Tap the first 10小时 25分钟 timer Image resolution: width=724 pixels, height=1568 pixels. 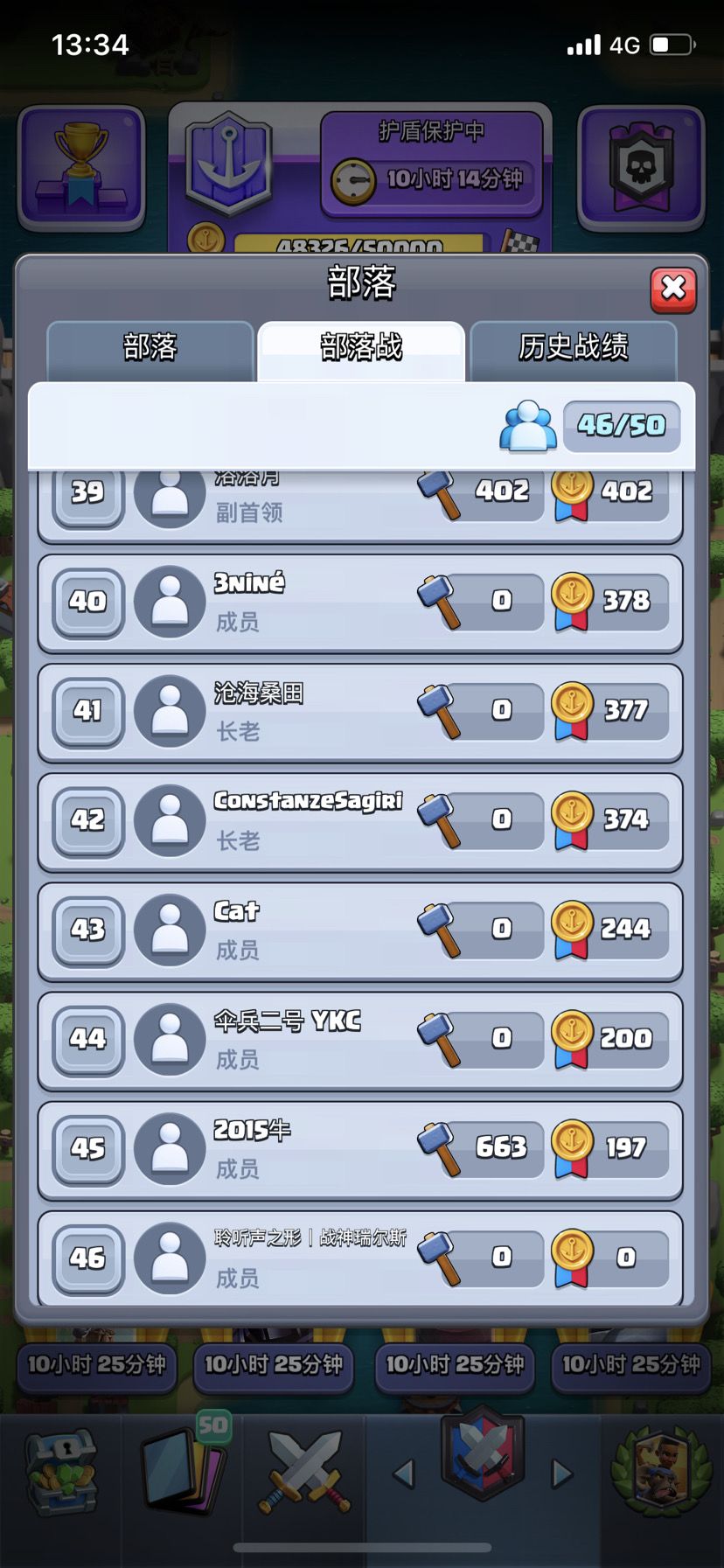point(96,1368)
